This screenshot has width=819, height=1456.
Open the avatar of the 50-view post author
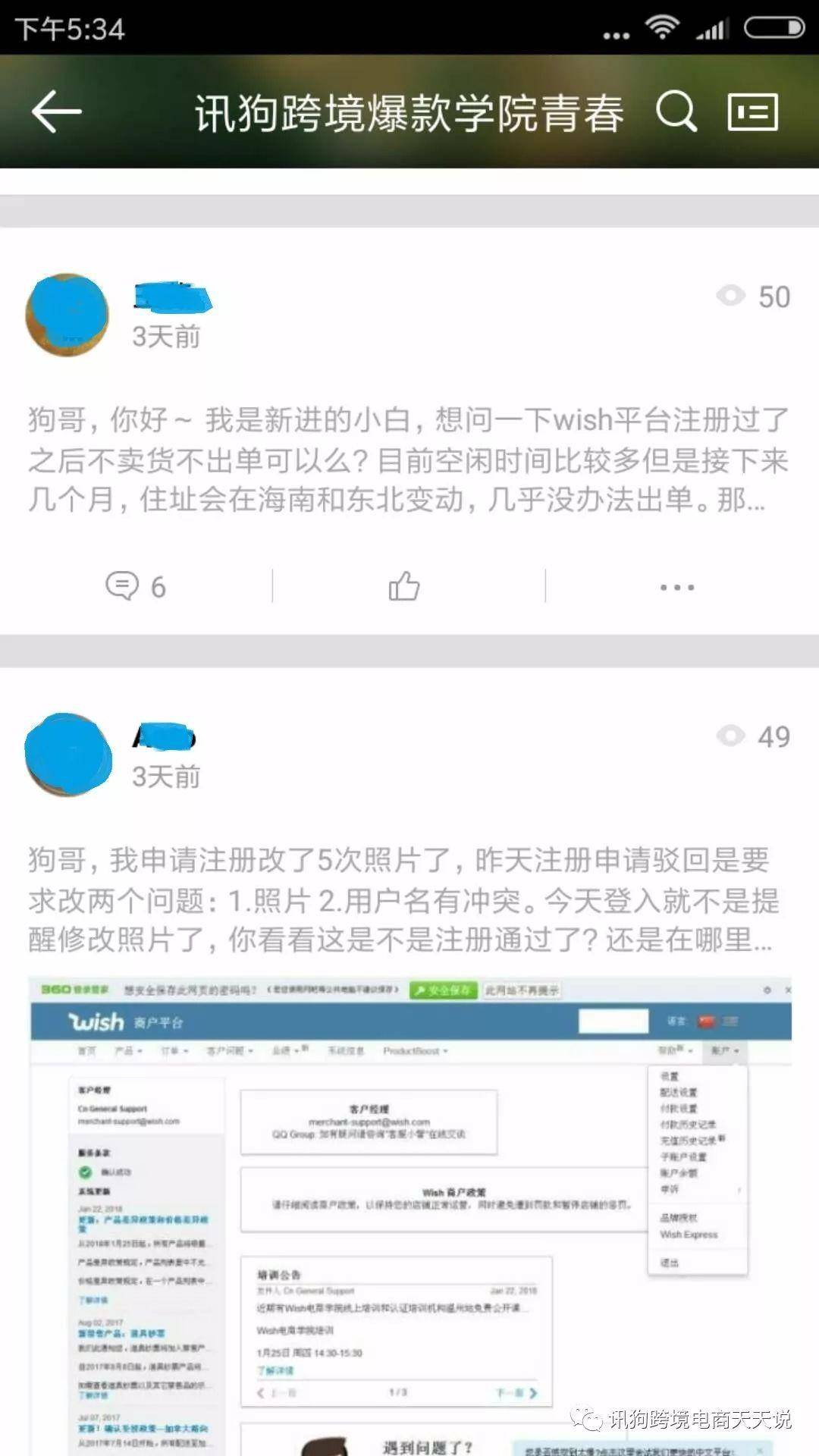[x=67, y=315]
